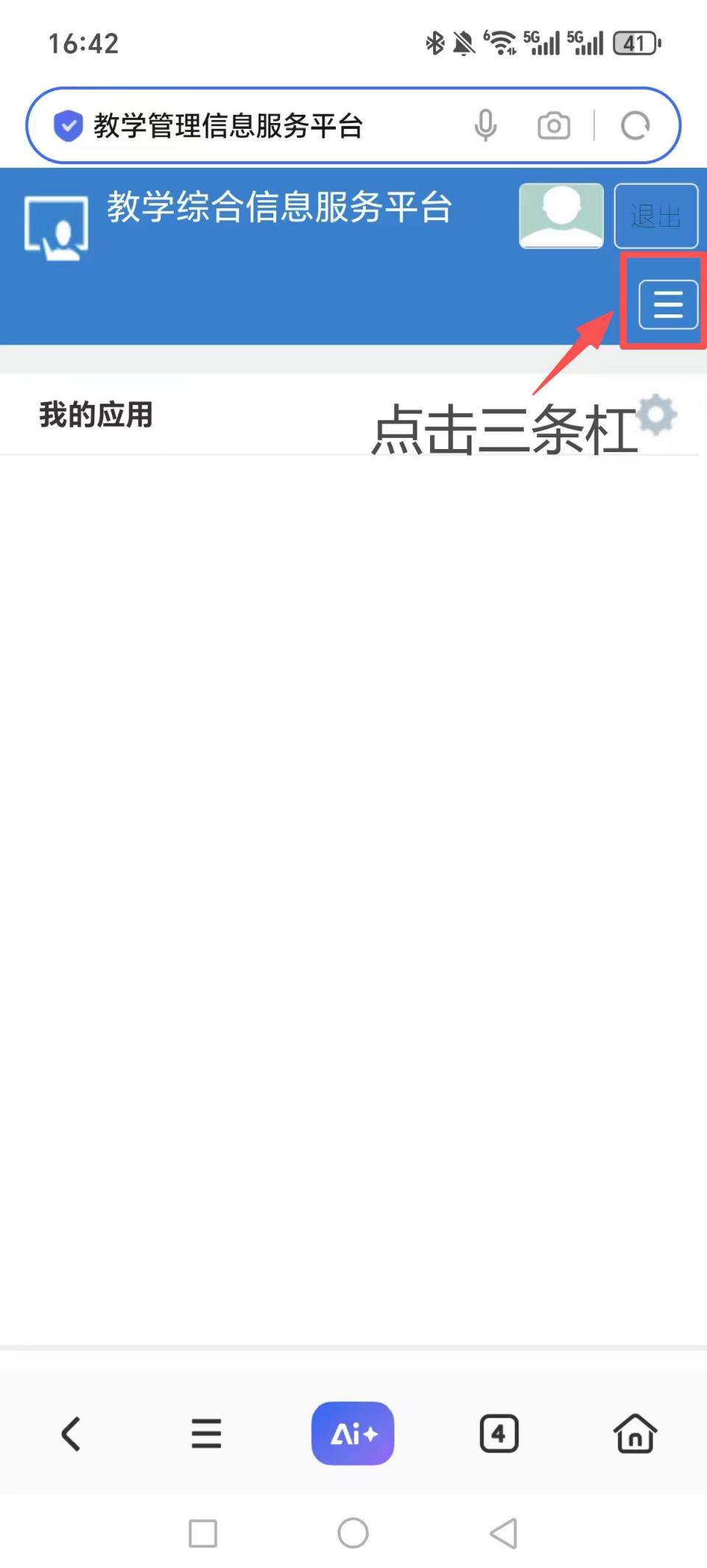The height and width of the screenshot is (1568, 707).
Task: Open recent apps with the square button
Action: 203,1534
